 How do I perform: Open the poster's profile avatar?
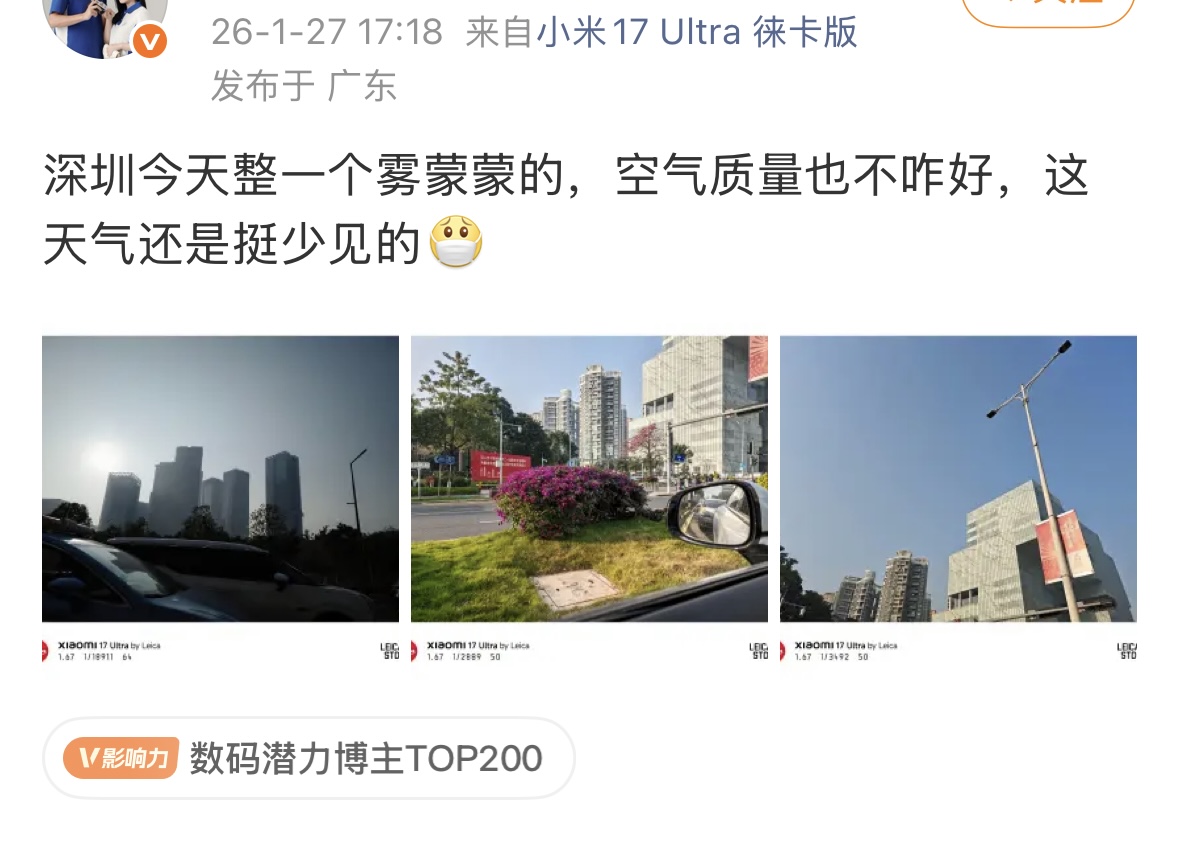104,22
